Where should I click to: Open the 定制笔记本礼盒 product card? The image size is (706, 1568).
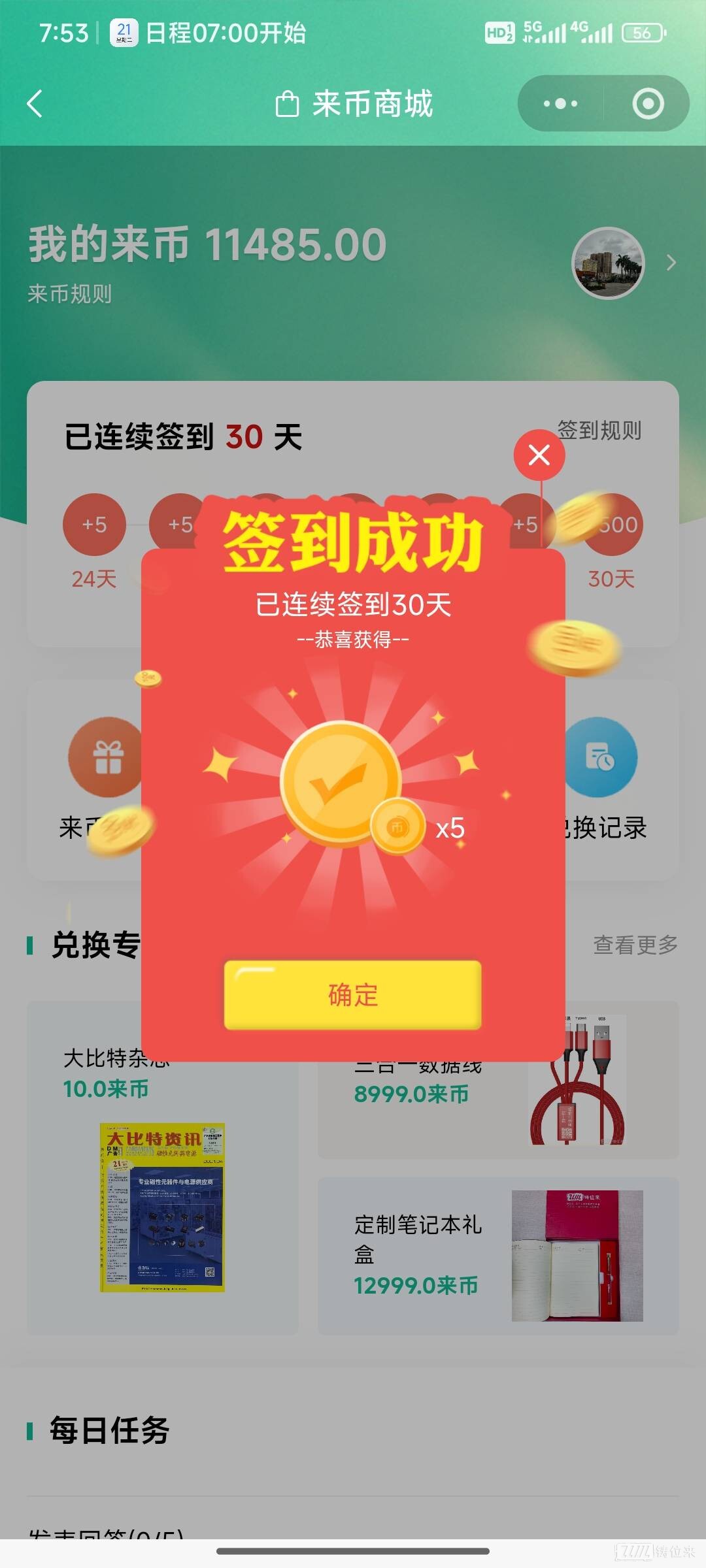click(498, 1256)
